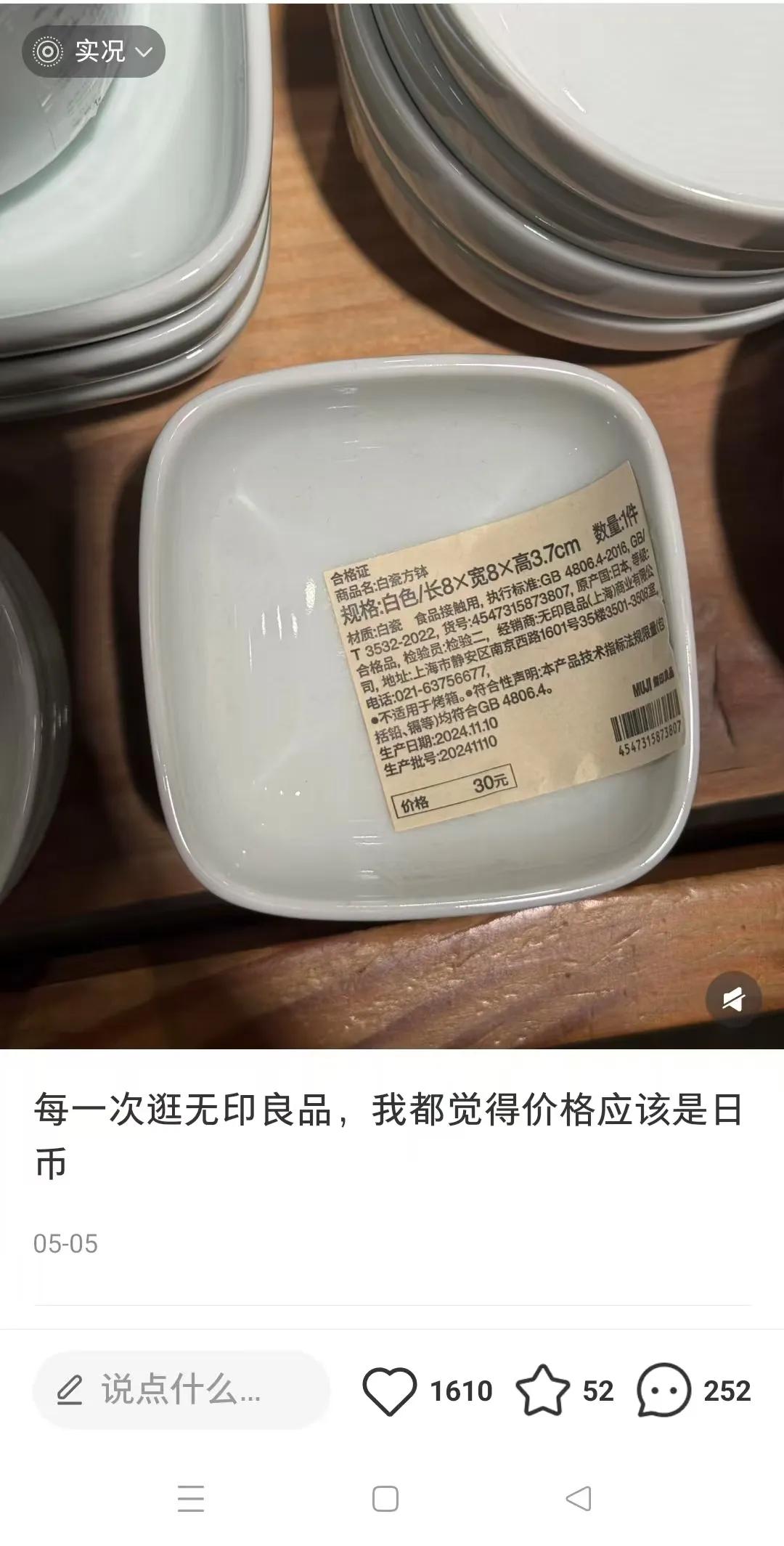784x1546 pixels.
Task: Go to the system home screen
Action: [x=385, y=1499]
